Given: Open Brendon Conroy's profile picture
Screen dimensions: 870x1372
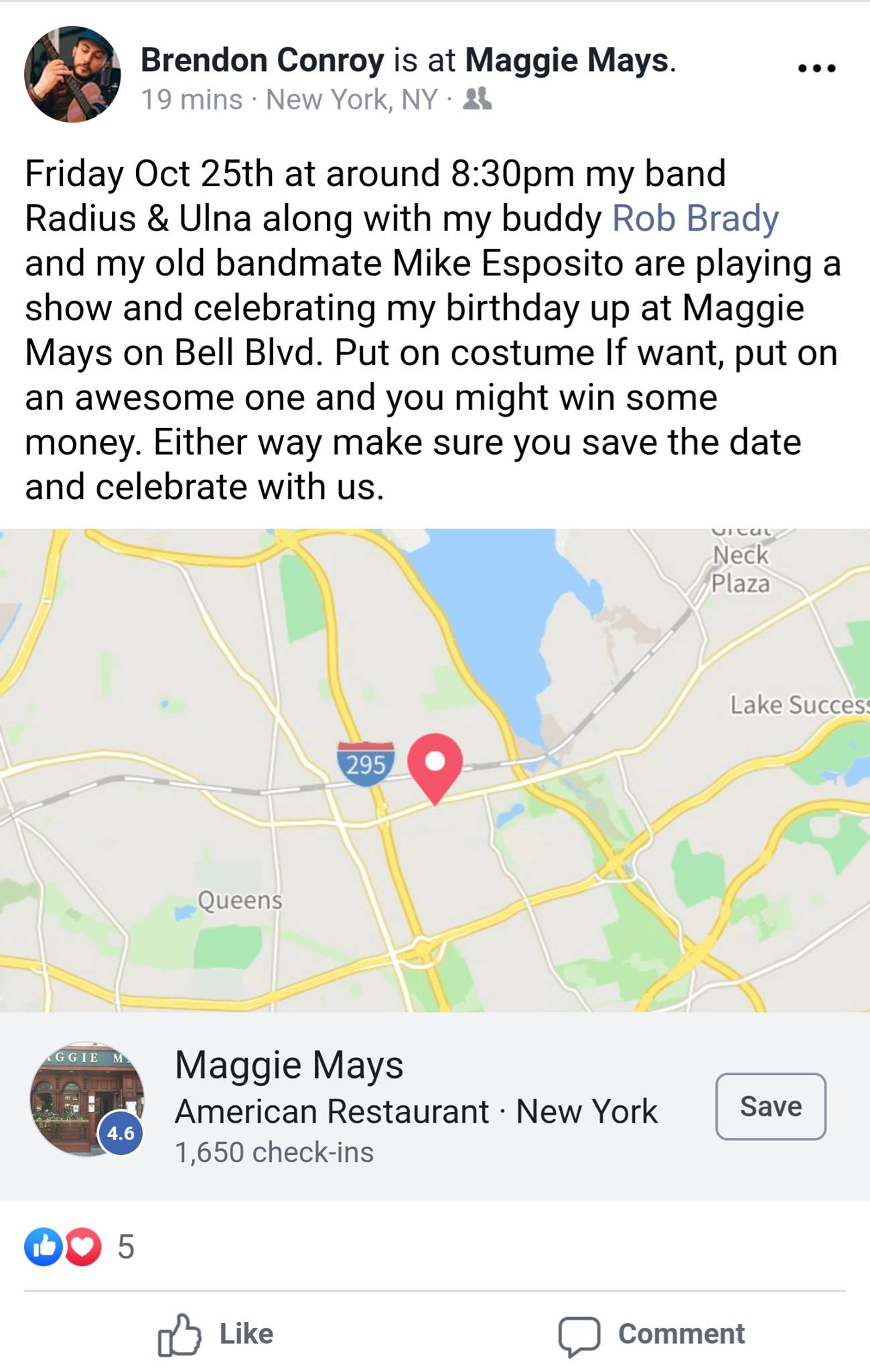Looking at the screenshot, I should click(72, 74).
